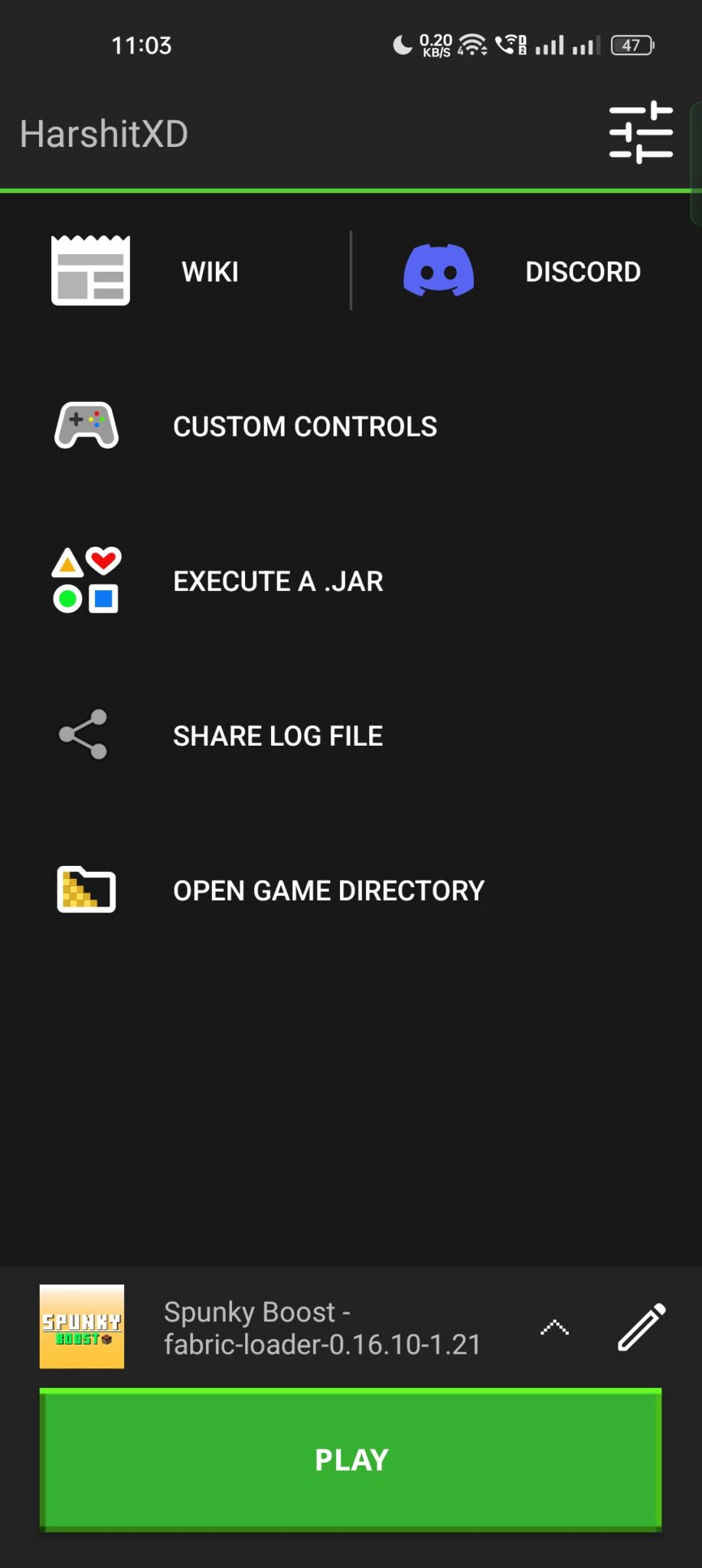Tap the Spunky Boost profile thumbnail
This screenshot has width=702, height=1568.
pos(82,1328)
